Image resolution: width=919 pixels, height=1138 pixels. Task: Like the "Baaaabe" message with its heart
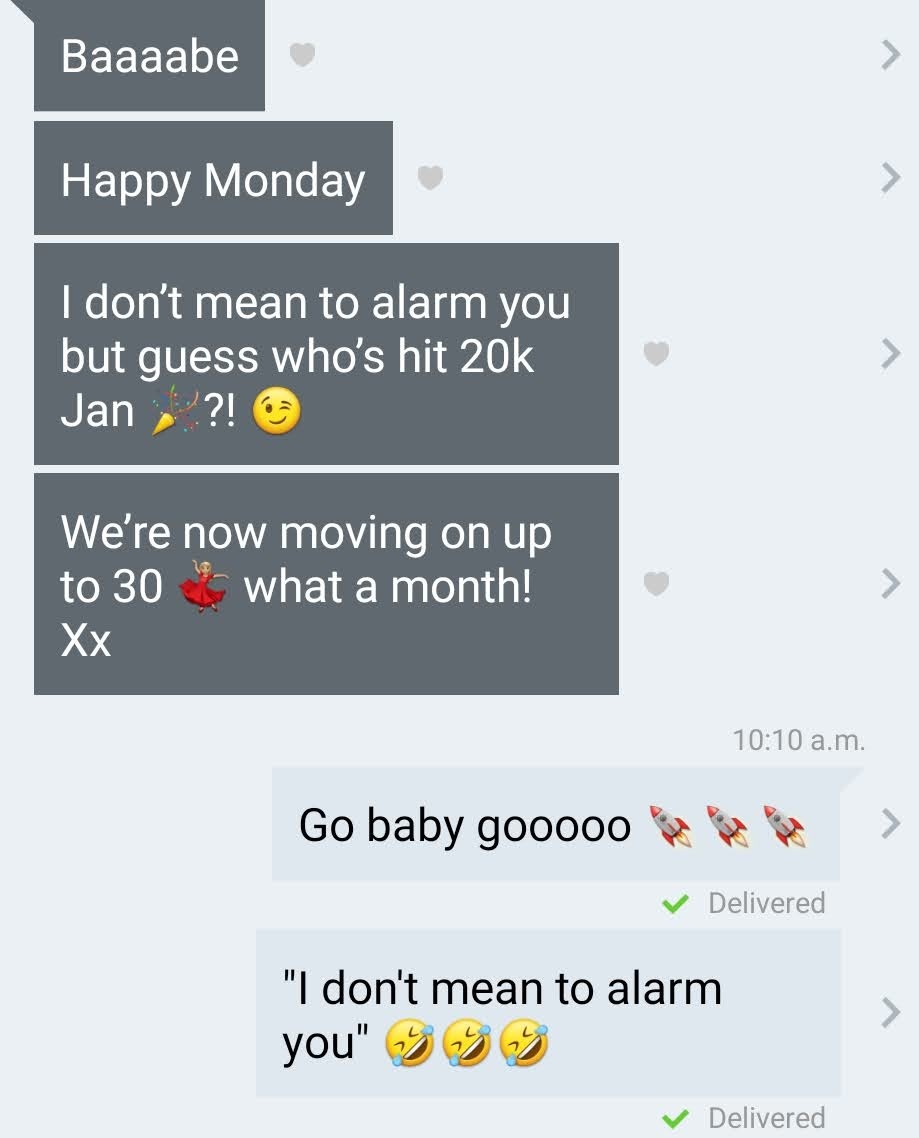pos(302,56)
